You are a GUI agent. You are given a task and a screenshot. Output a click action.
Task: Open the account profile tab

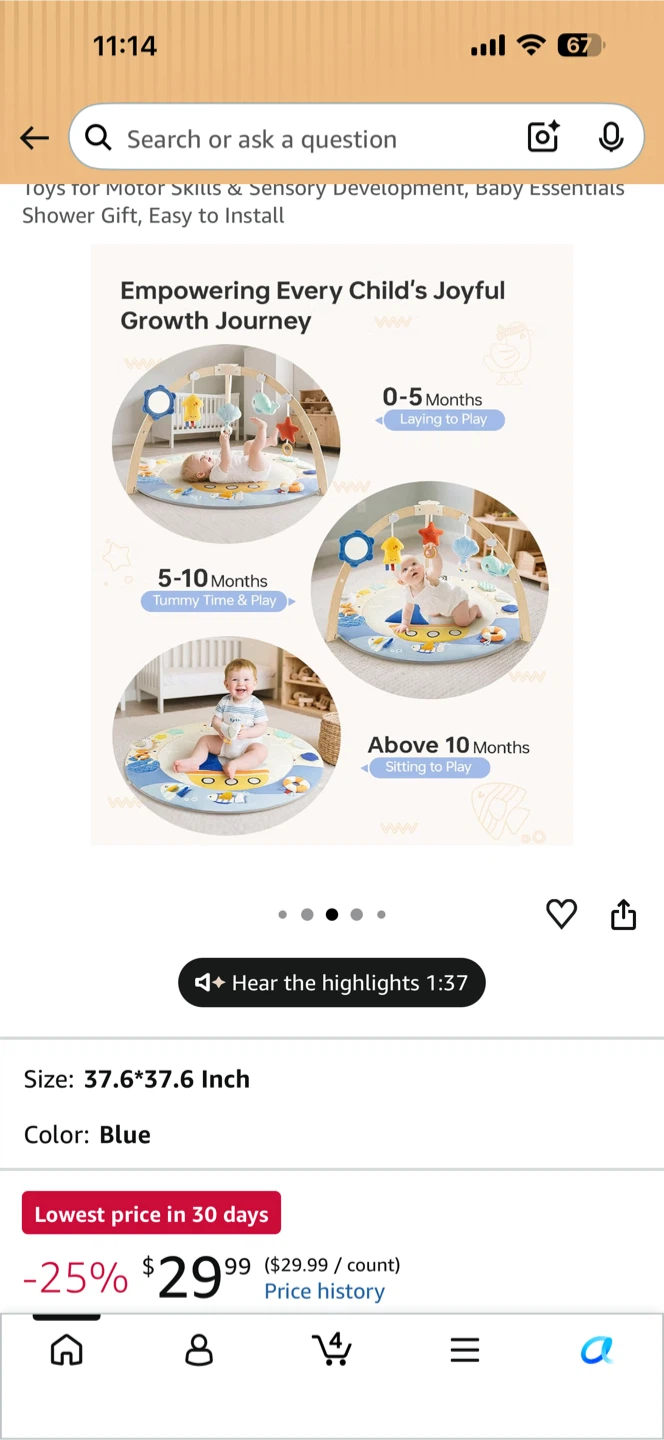(x=199, y=1350)
